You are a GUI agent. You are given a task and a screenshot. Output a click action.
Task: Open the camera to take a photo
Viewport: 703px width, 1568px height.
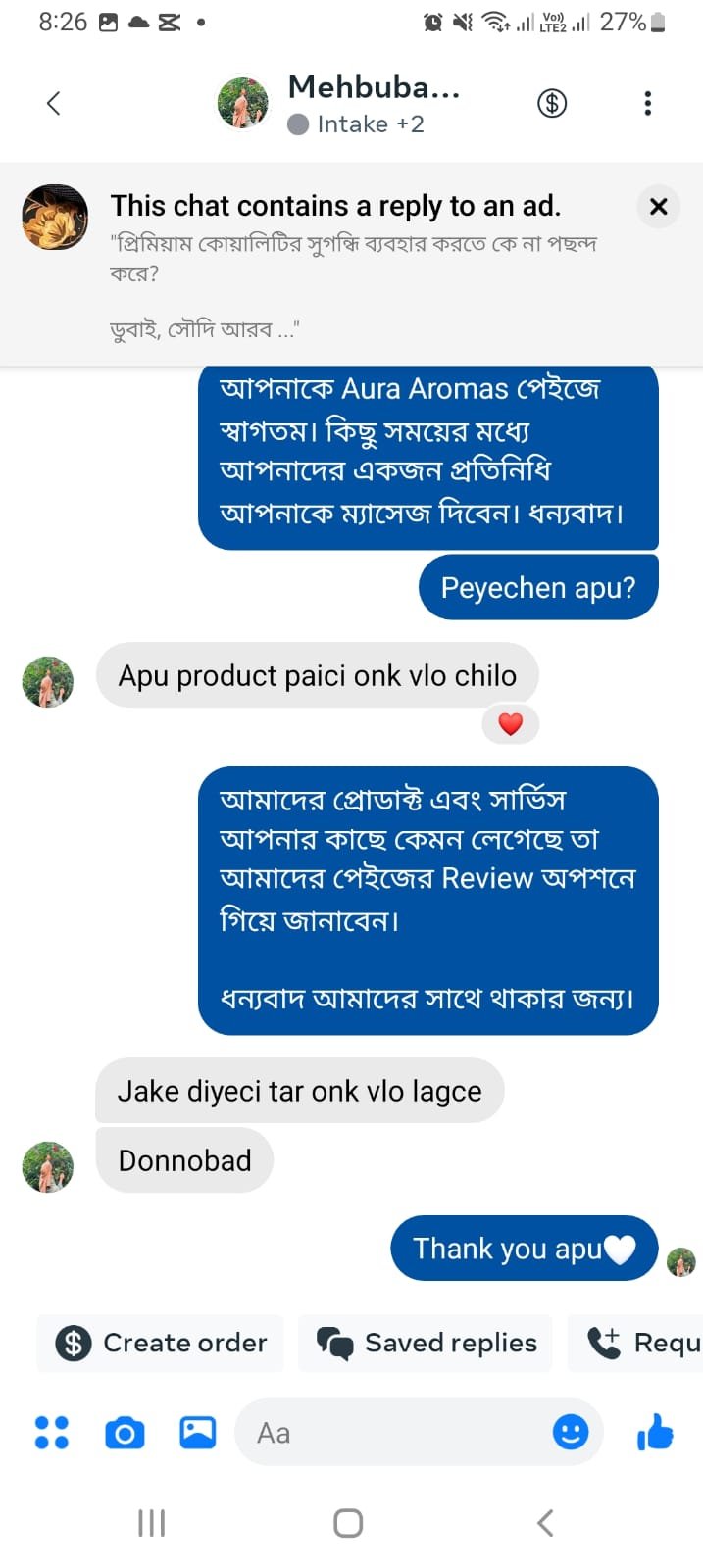125,1433
